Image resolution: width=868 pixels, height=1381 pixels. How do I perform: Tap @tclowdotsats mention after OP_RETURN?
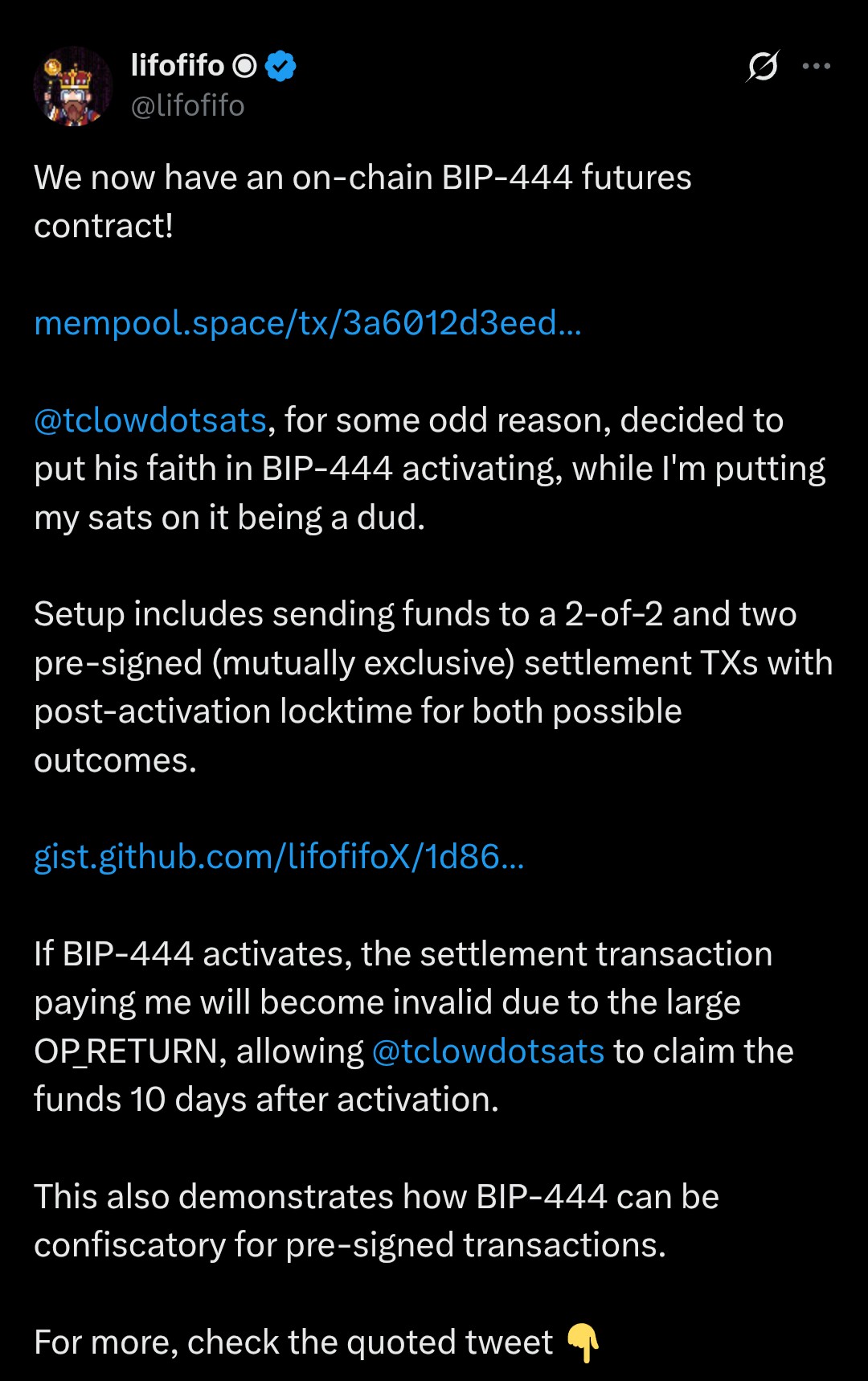(x=488, y=1051)
